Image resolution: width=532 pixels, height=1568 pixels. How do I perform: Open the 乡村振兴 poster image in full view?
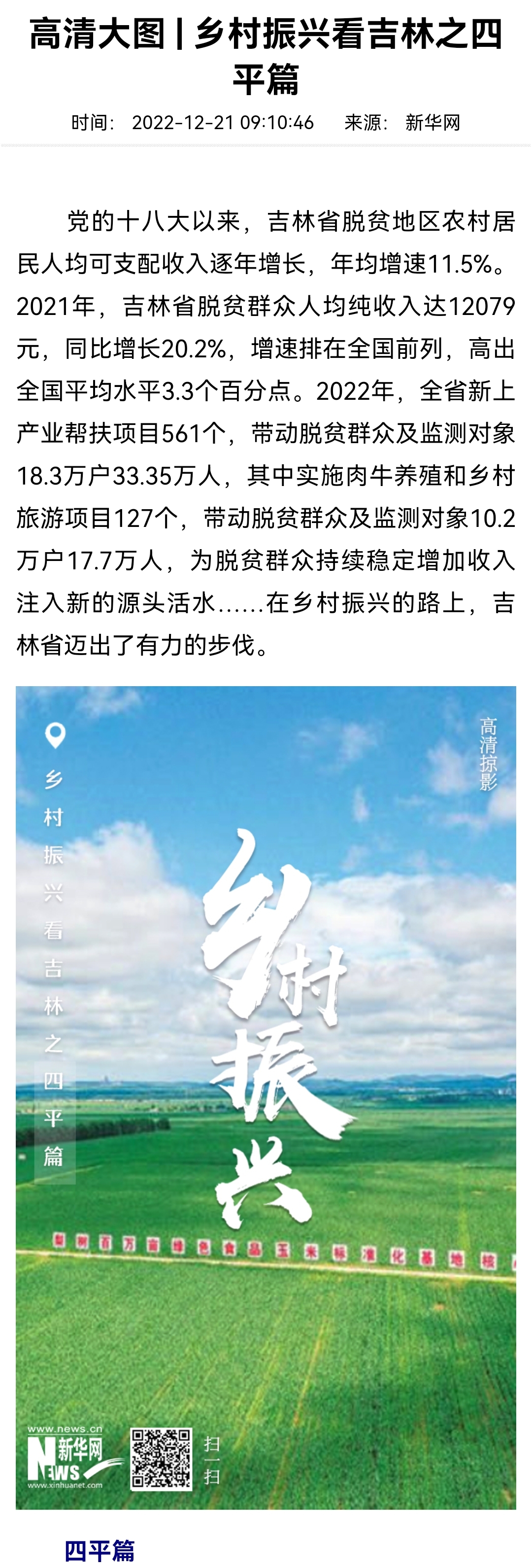(x=266, y=1097)
